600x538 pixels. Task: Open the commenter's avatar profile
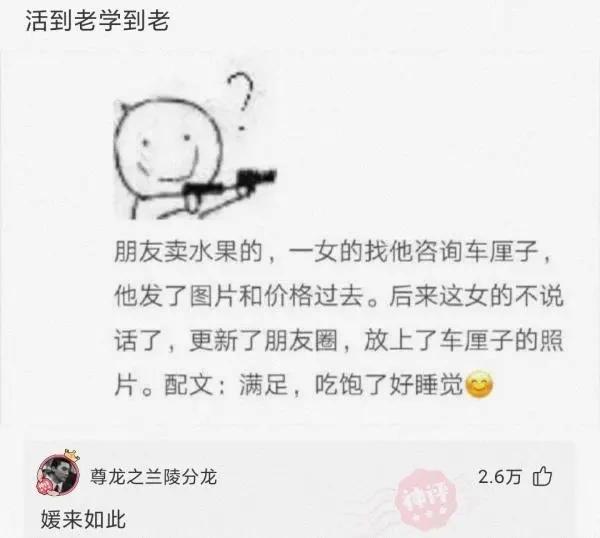55,474
